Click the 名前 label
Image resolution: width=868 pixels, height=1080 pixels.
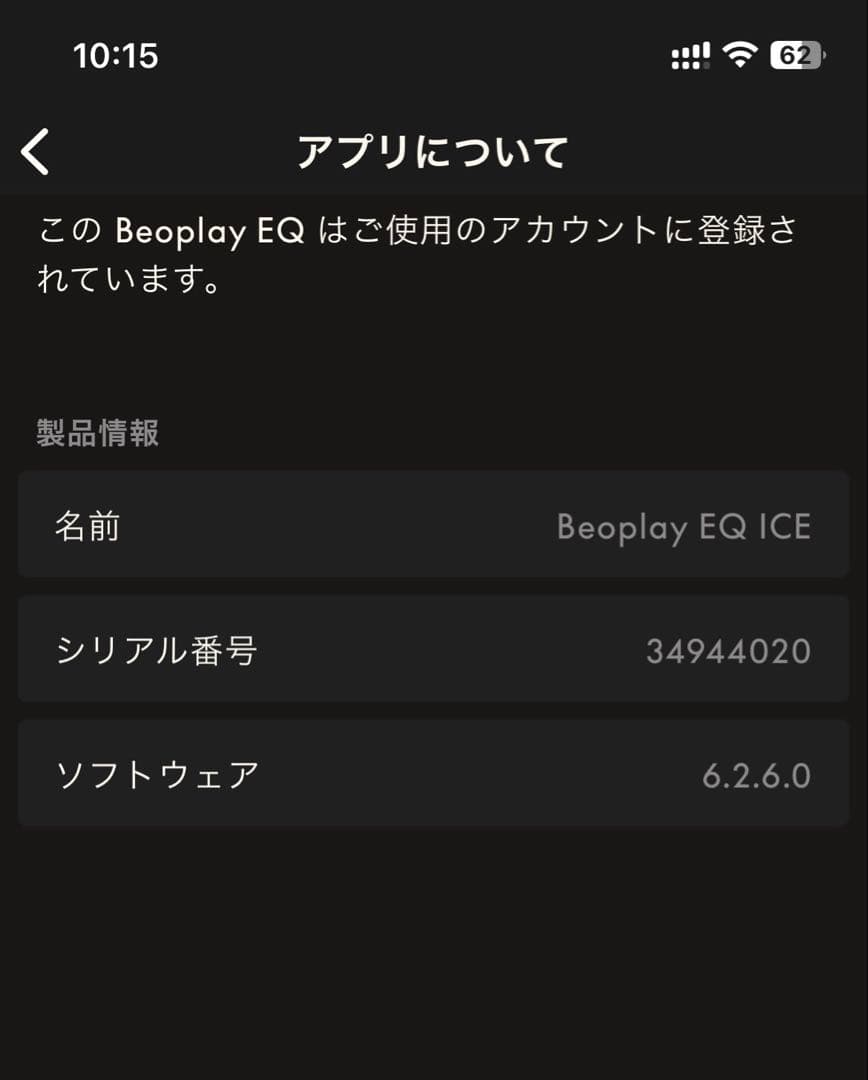pos(89,525)
